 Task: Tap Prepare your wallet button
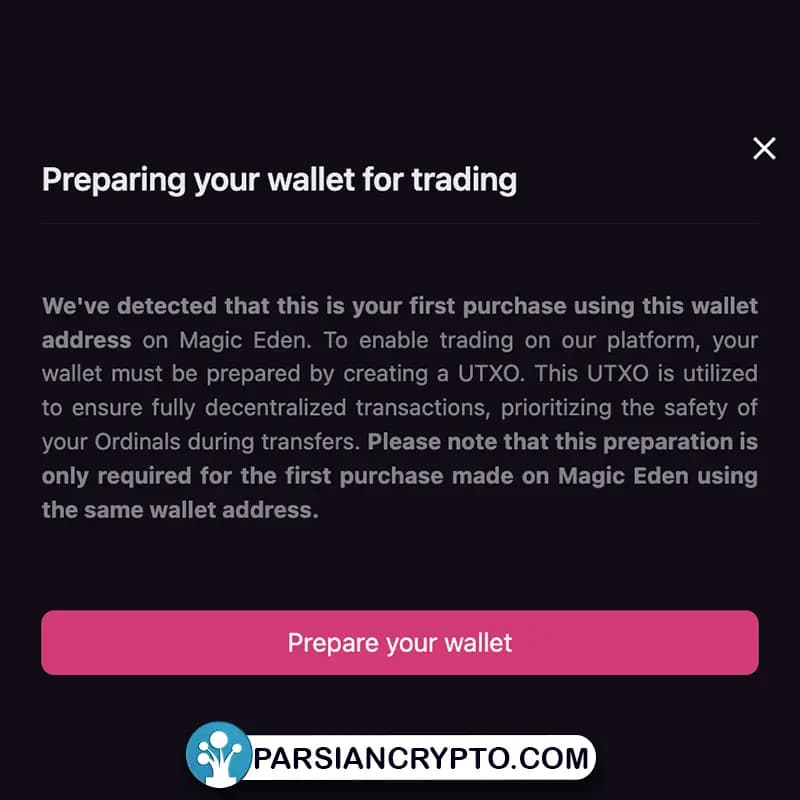[x=400, y=642]
